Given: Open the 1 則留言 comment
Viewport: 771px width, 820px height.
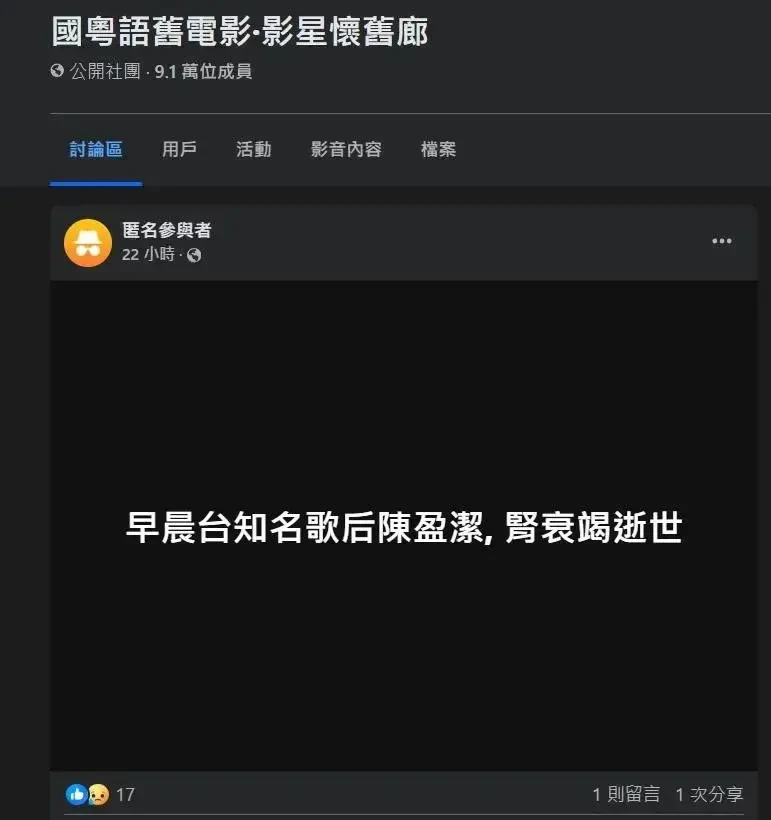Looking at the screenshot, I should pos(625,795).
